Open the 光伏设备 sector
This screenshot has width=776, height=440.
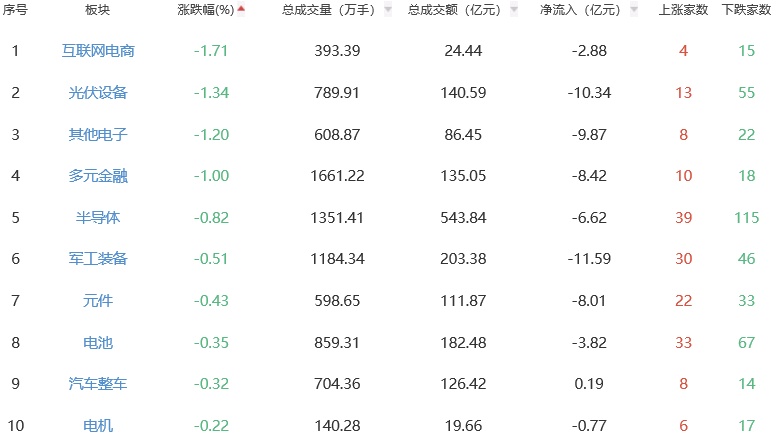[x=98, y=92]
